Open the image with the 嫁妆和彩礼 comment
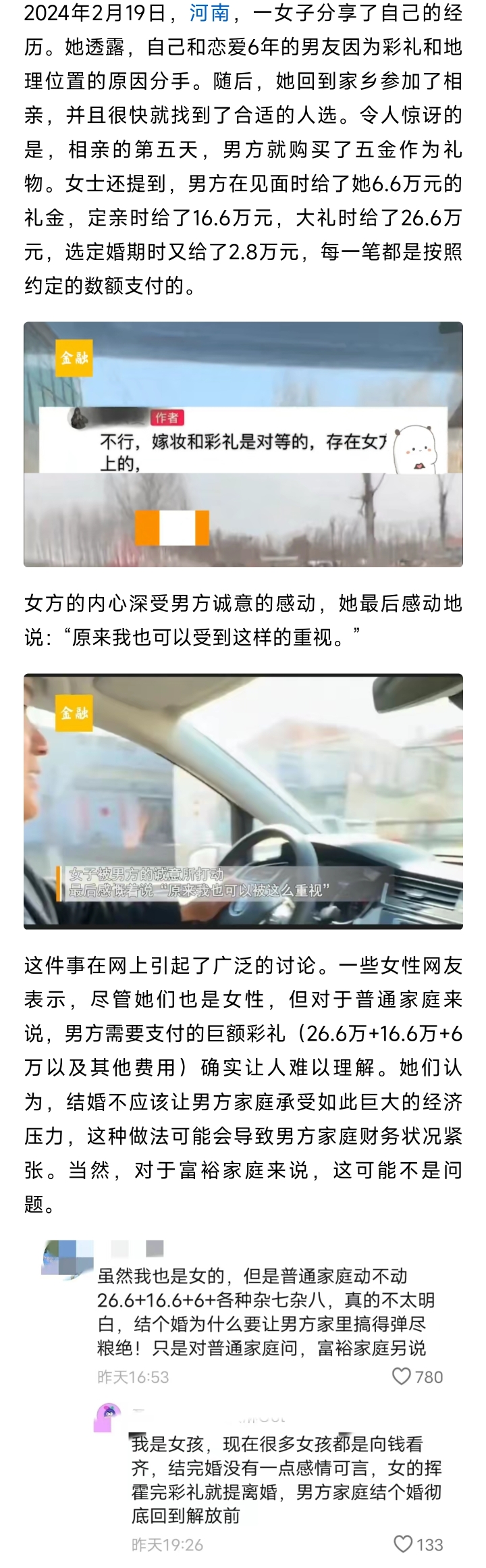Viewport: 486px width, 1568px height. (243, 444)
